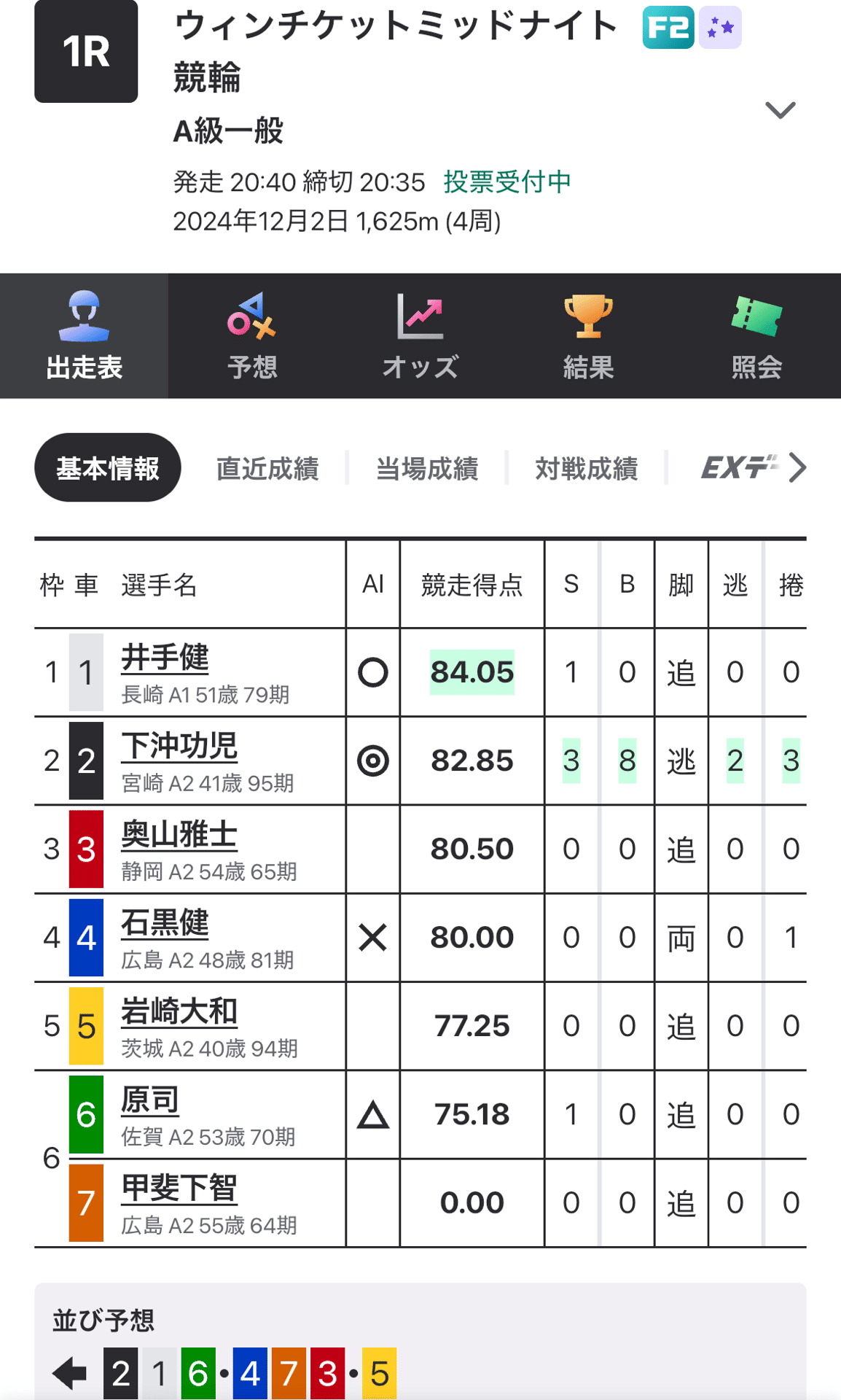Click the midnight stars badge
This screenshot has height=1400, width=841.
[719, 26]
